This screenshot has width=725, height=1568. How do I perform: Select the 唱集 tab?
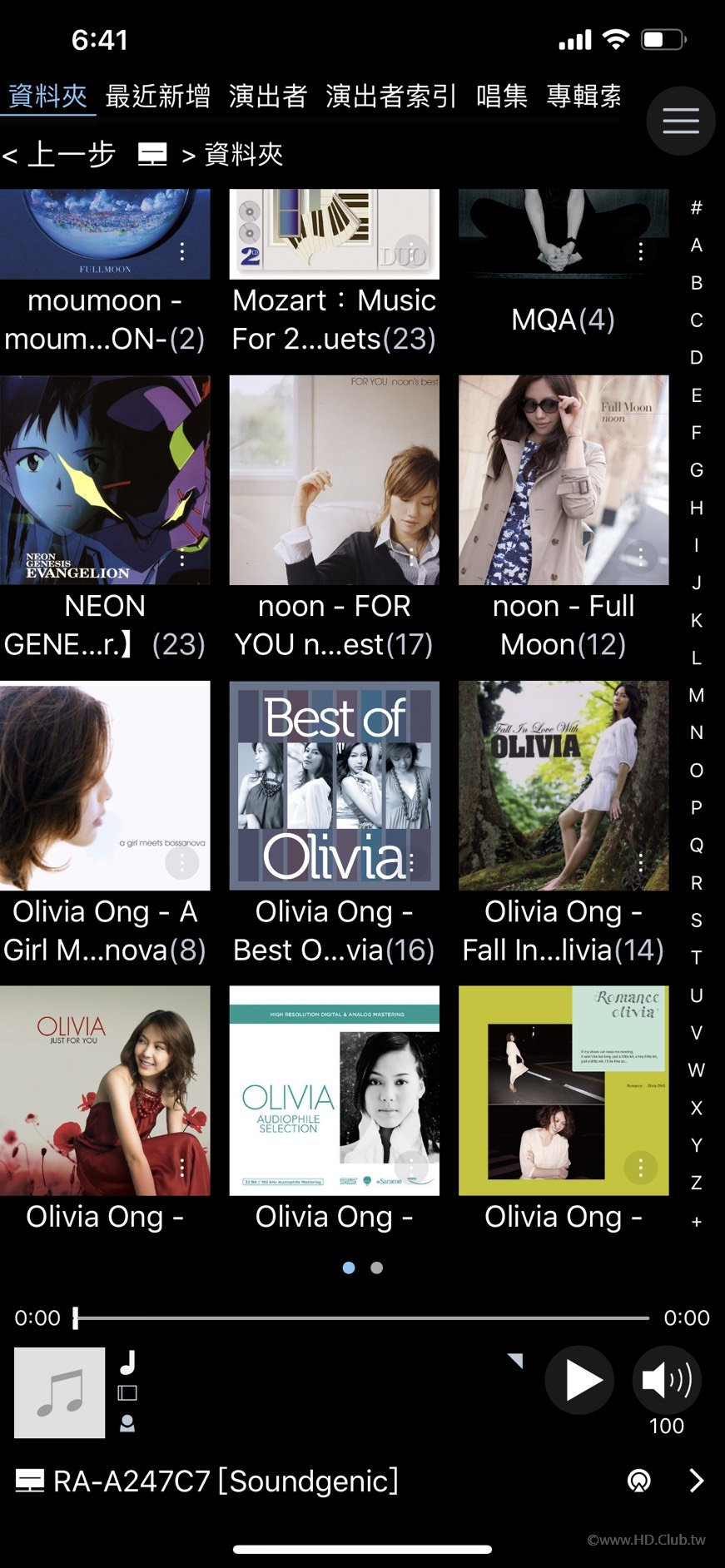click(502, 97)
